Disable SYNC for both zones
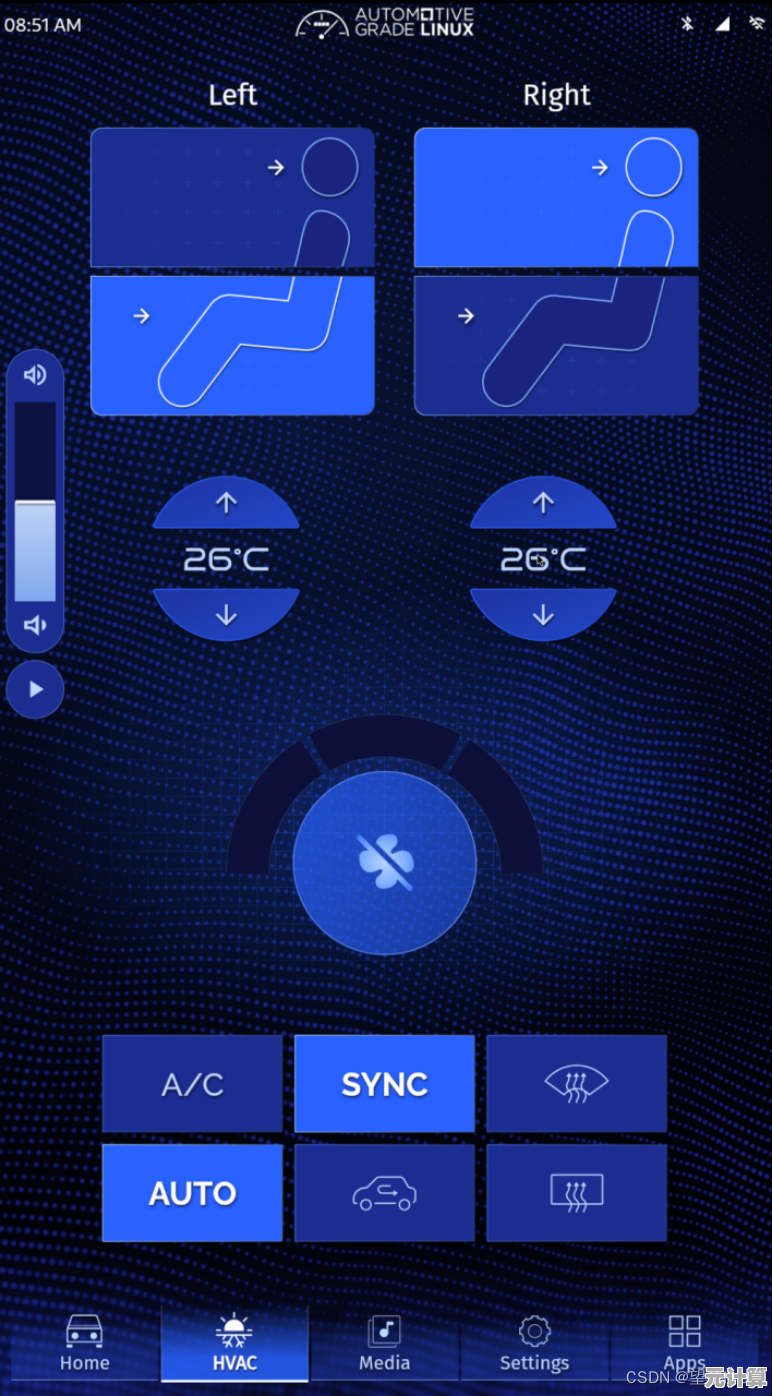Image resolution: width=773 pixels, height=1396 pixels. pos(385,1084)
